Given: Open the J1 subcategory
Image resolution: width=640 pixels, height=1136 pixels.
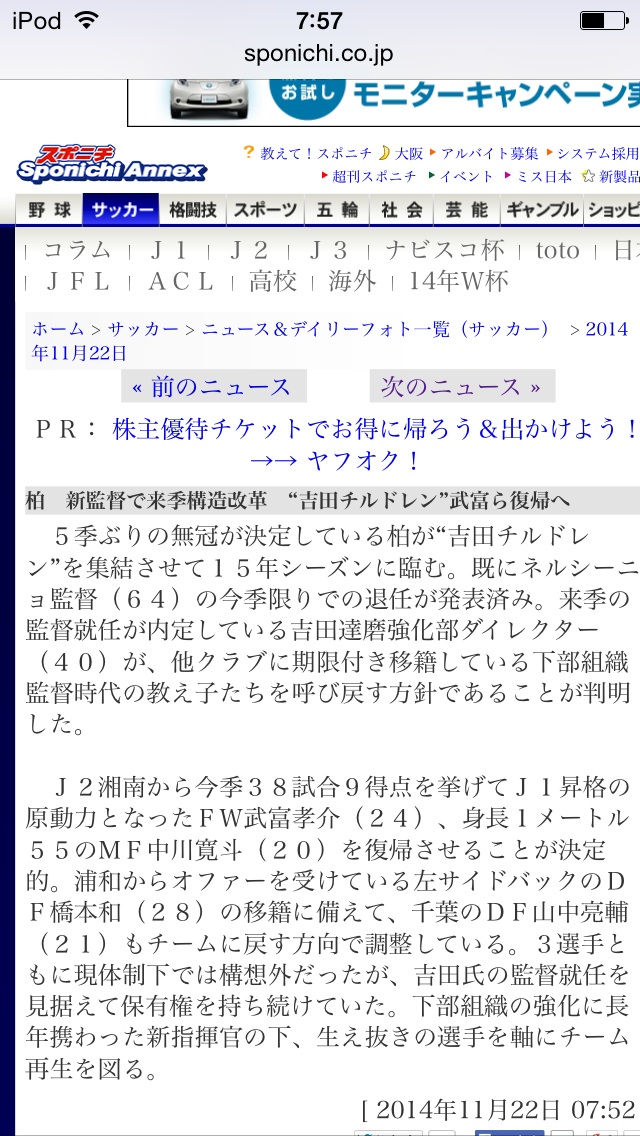Looking at the screenshot, I should [170, 250].
